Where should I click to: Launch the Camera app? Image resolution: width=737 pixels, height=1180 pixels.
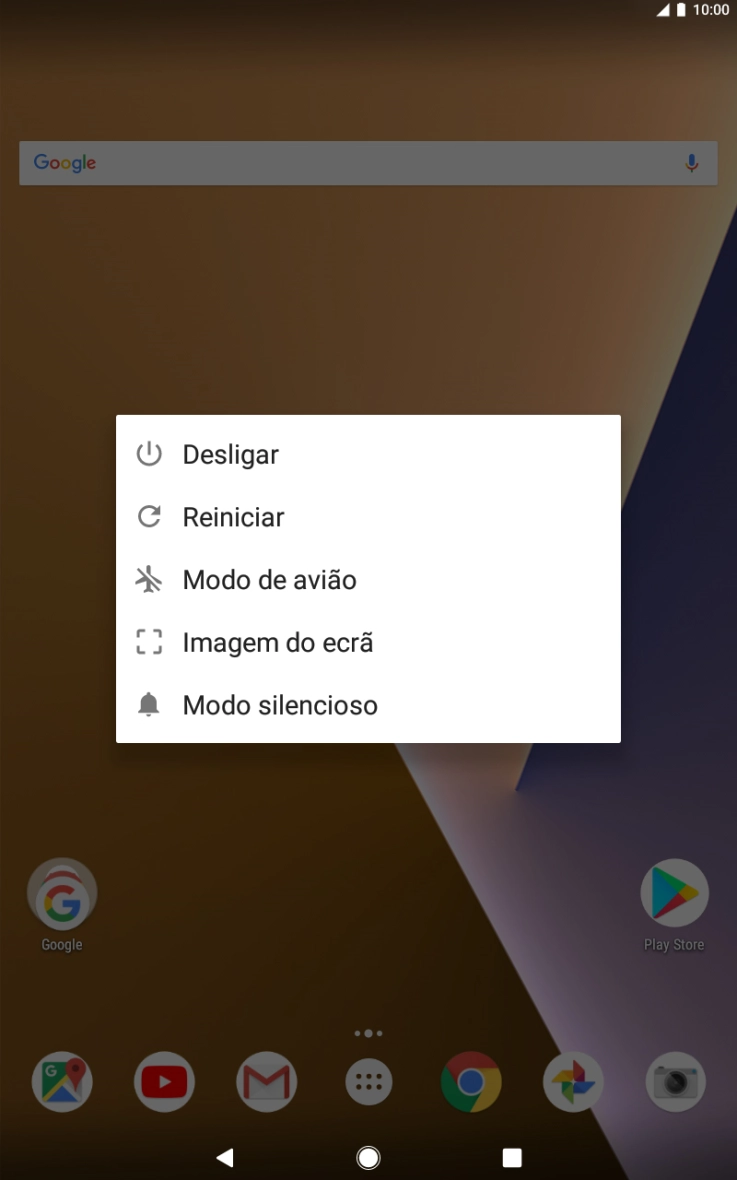tap(674, 1081)
